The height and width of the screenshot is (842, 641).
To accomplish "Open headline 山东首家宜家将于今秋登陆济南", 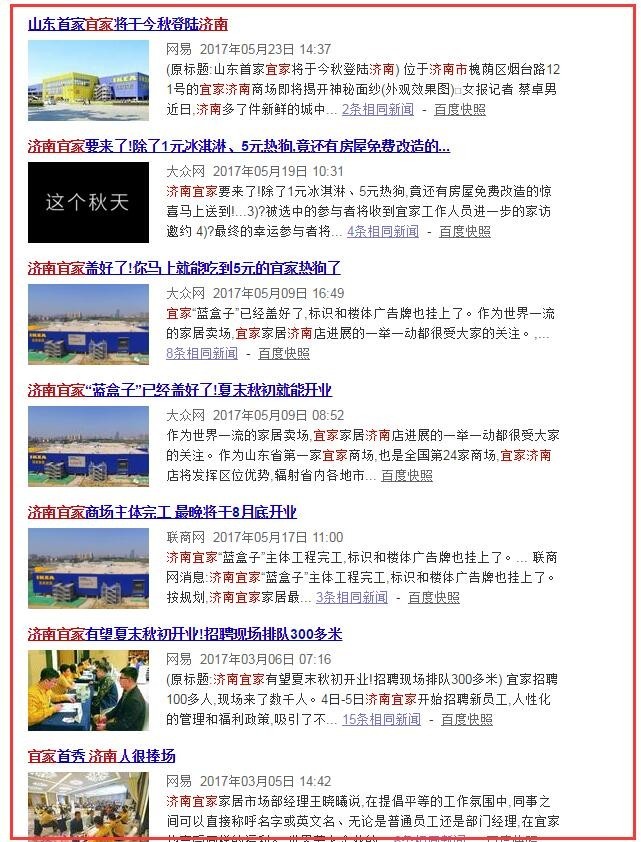I will pyautogui.click(x=127, y=24).
